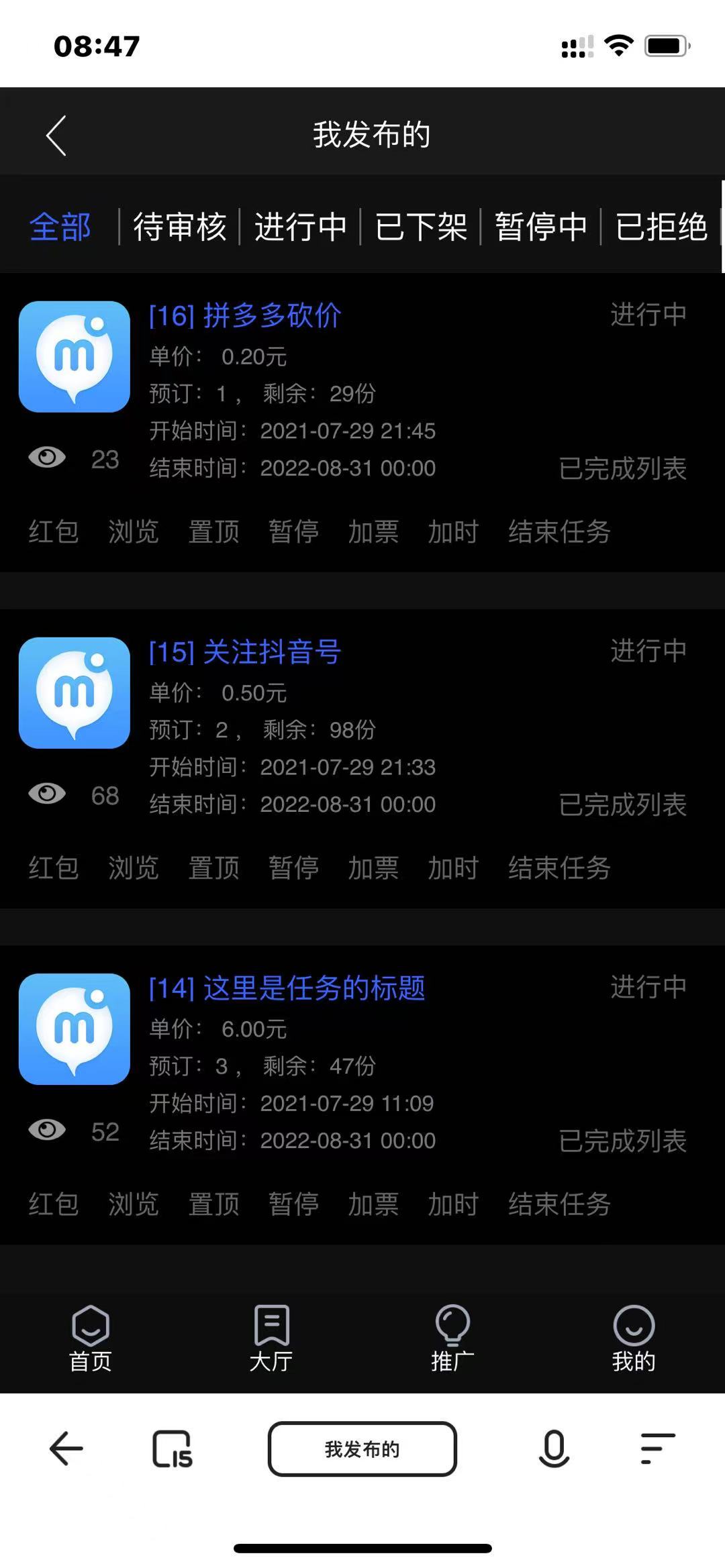Extend time with 加时 on task [14]
The image size is (725, 1568).
[x=453, y=1204]
